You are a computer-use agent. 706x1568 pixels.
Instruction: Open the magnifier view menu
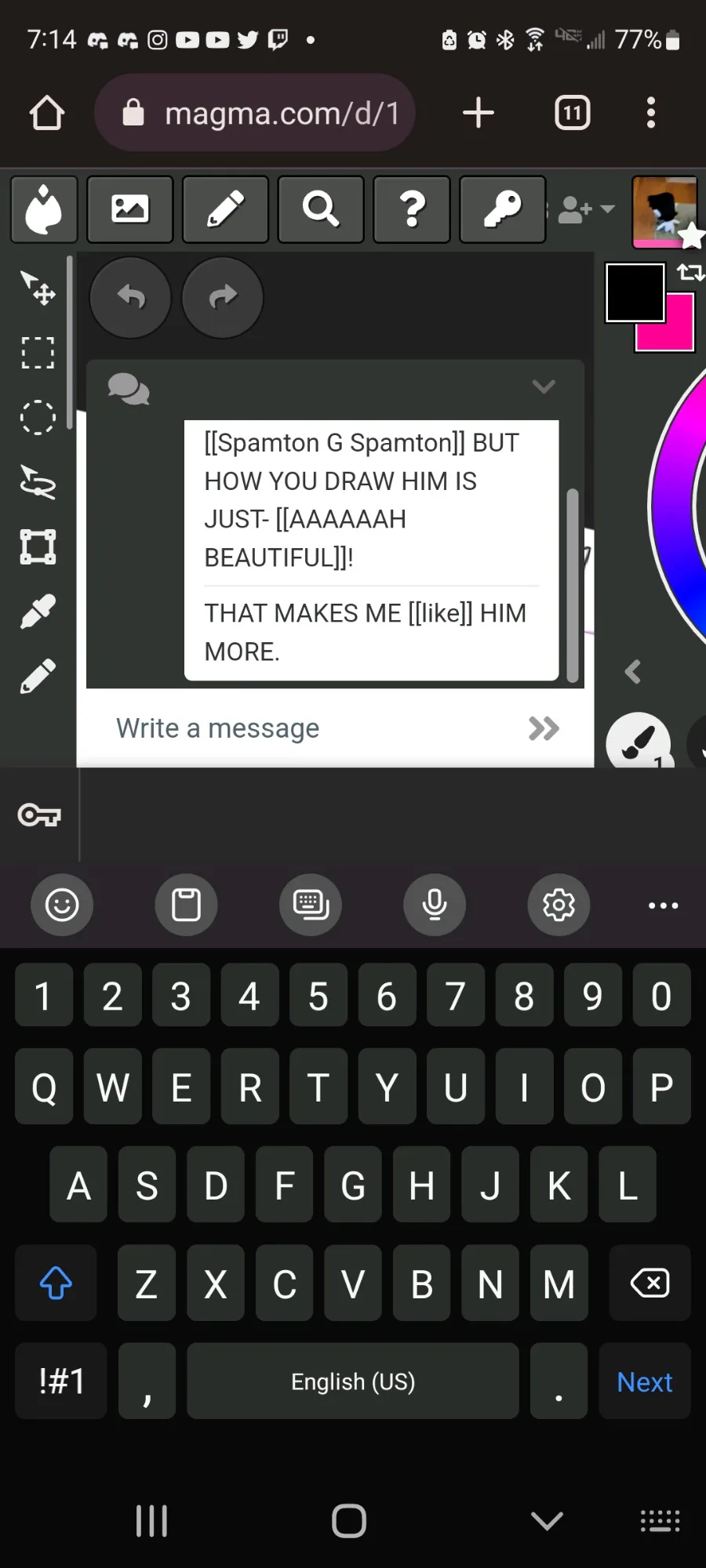coord(321,209)
